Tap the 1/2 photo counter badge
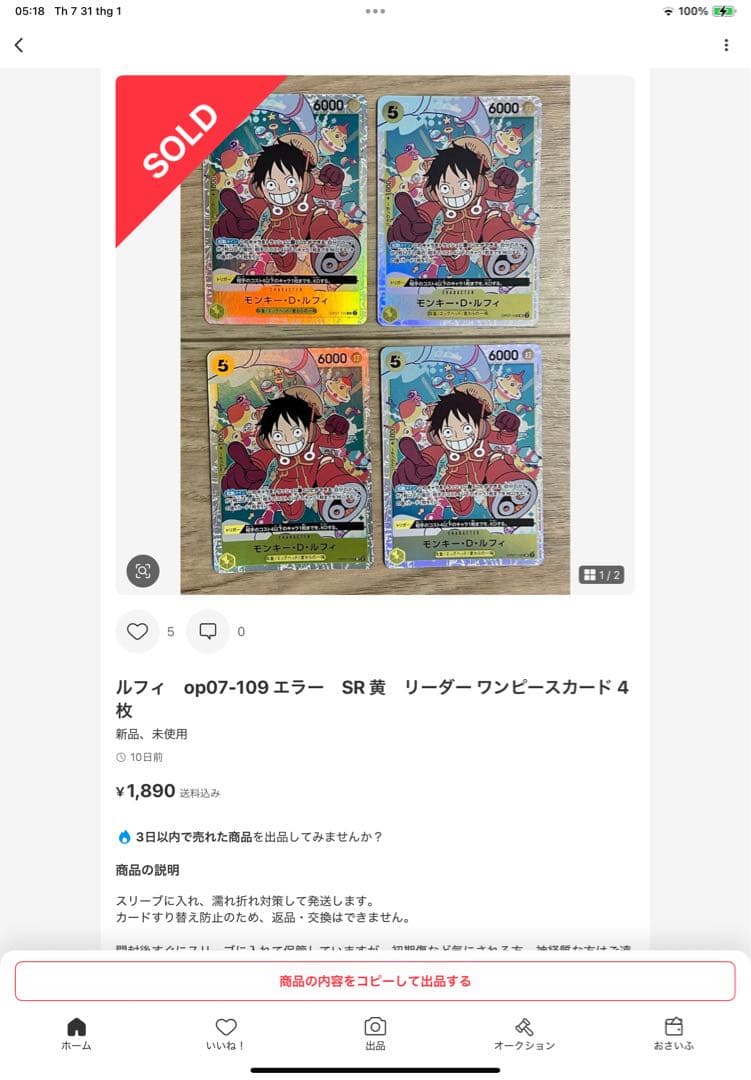The image size is (751, 1080). click(602, 575)
